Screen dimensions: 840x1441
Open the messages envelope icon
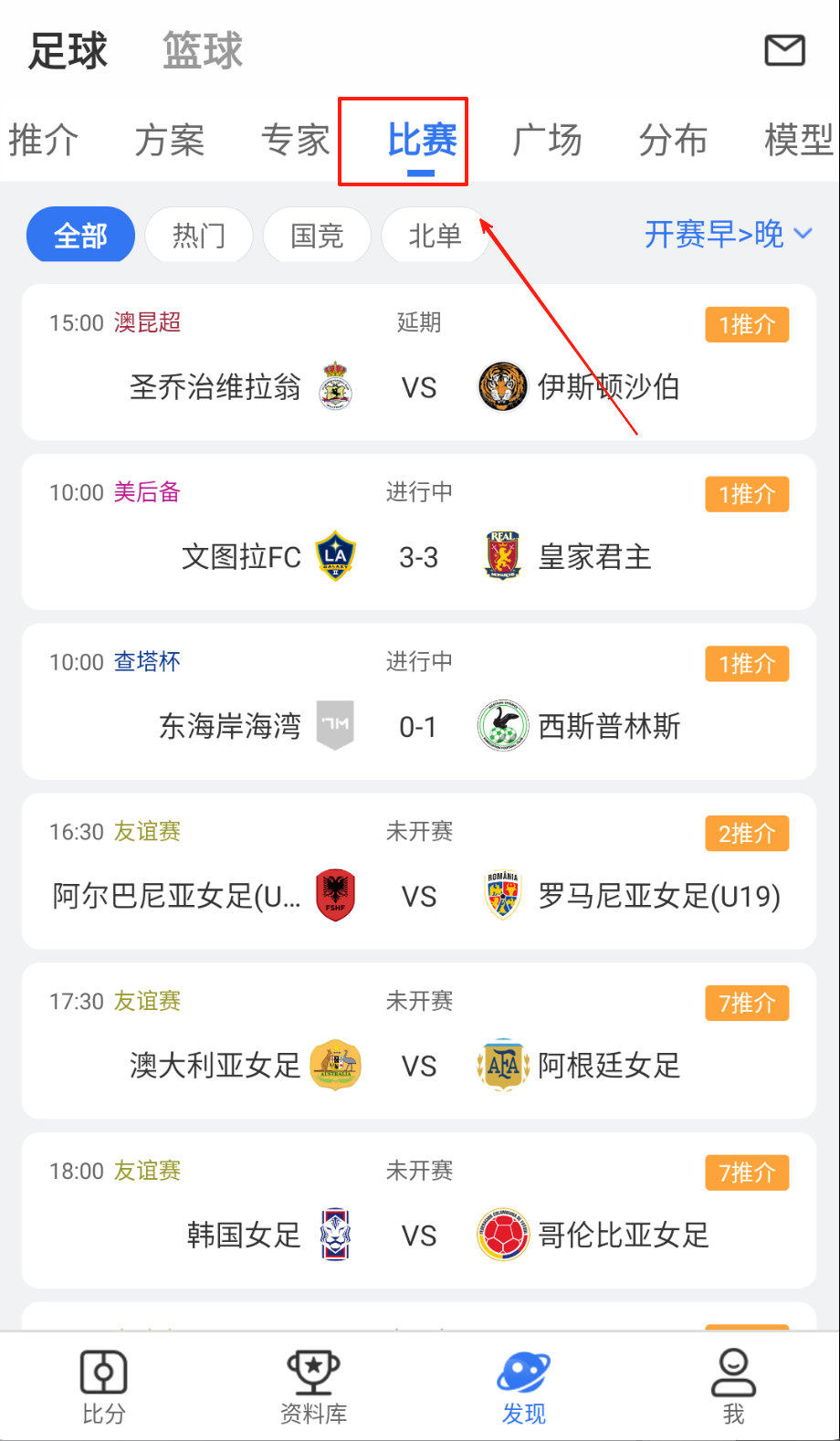784,50
